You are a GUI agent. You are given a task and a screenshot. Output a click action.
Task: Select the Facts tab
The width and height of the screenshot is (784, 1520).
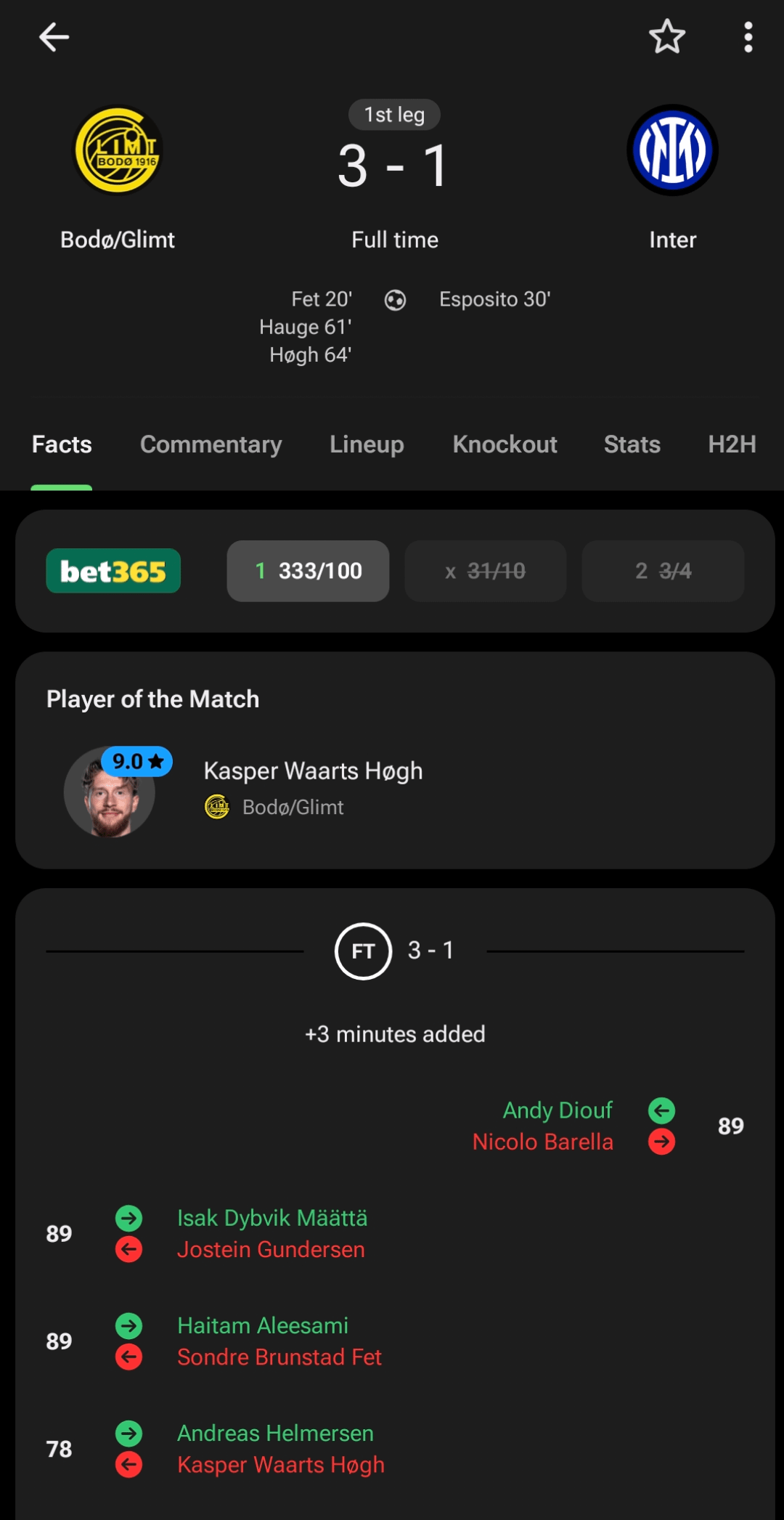tap(62, 444)
